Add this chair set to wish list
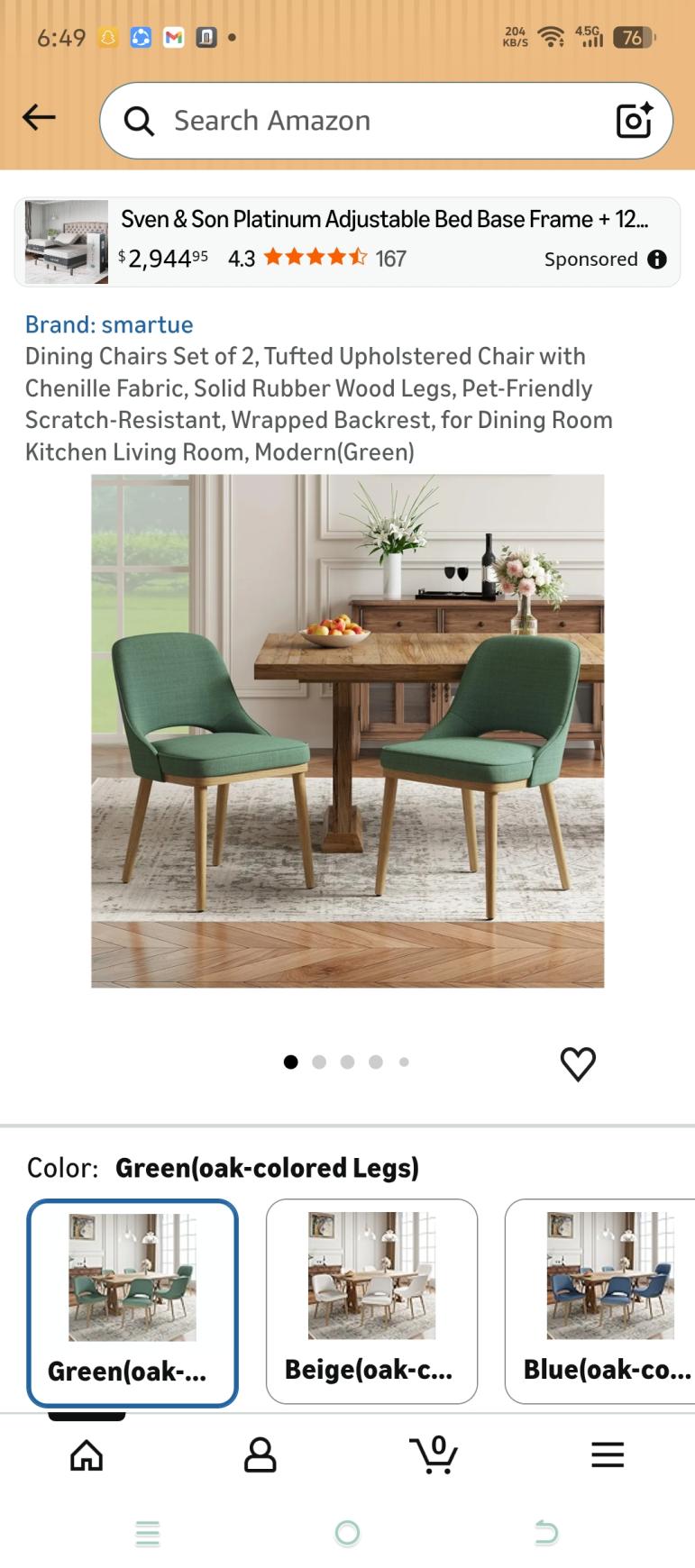This screenshot has height=1568, width=695. [578, 1063]
